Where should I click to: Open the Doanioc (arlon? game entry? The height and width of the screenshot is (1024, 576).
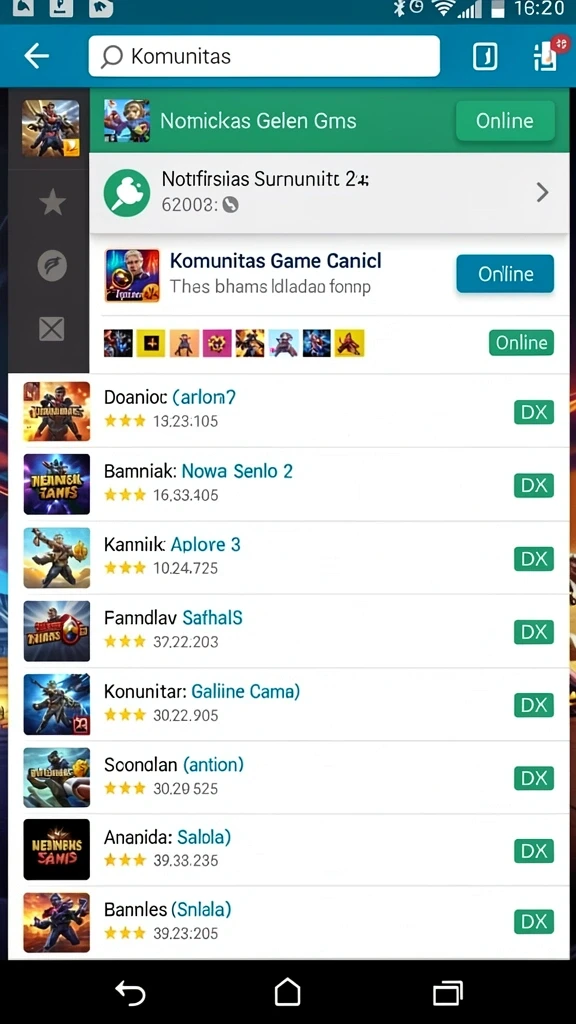pyautogui.click(x=288, y=410)
